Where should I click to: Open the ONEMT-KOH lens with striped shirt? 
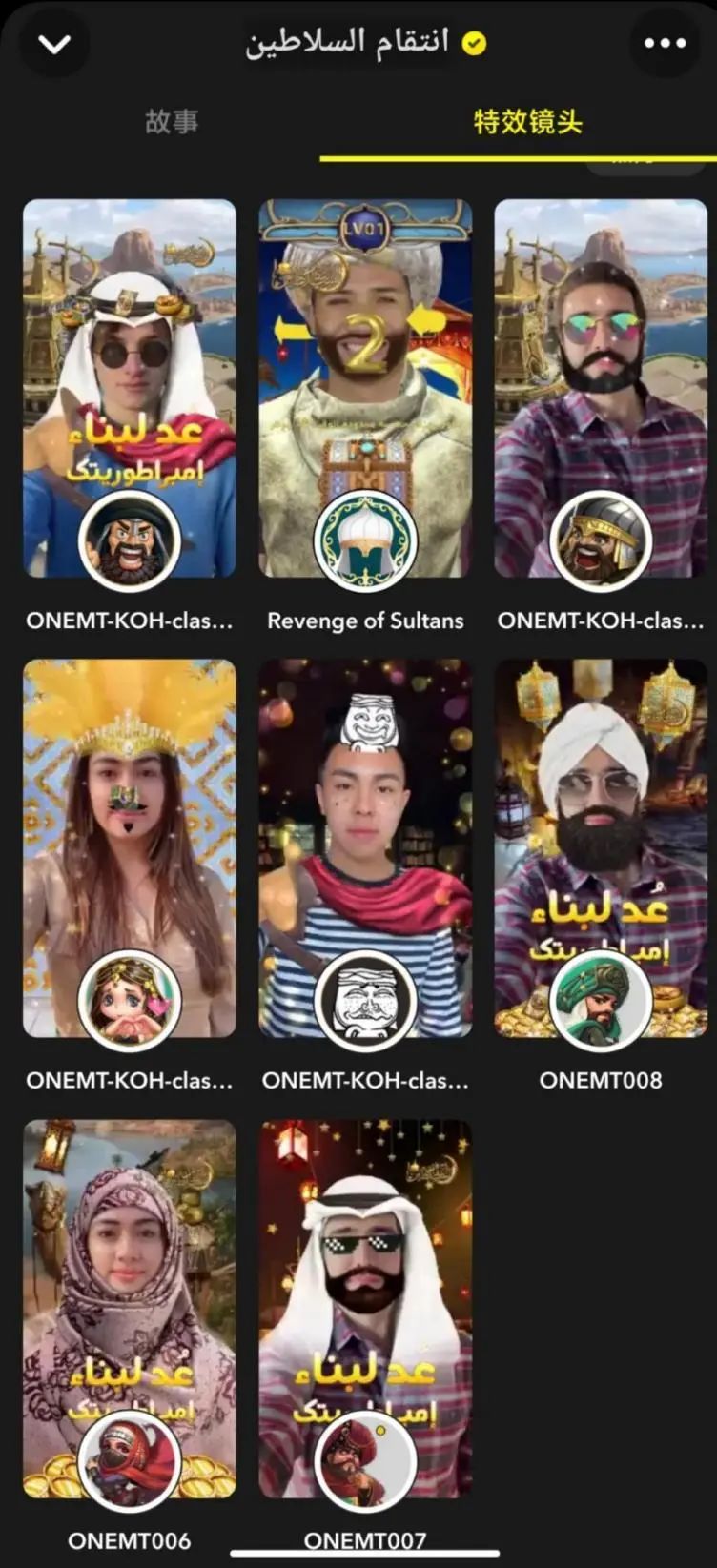coord(365,848)
